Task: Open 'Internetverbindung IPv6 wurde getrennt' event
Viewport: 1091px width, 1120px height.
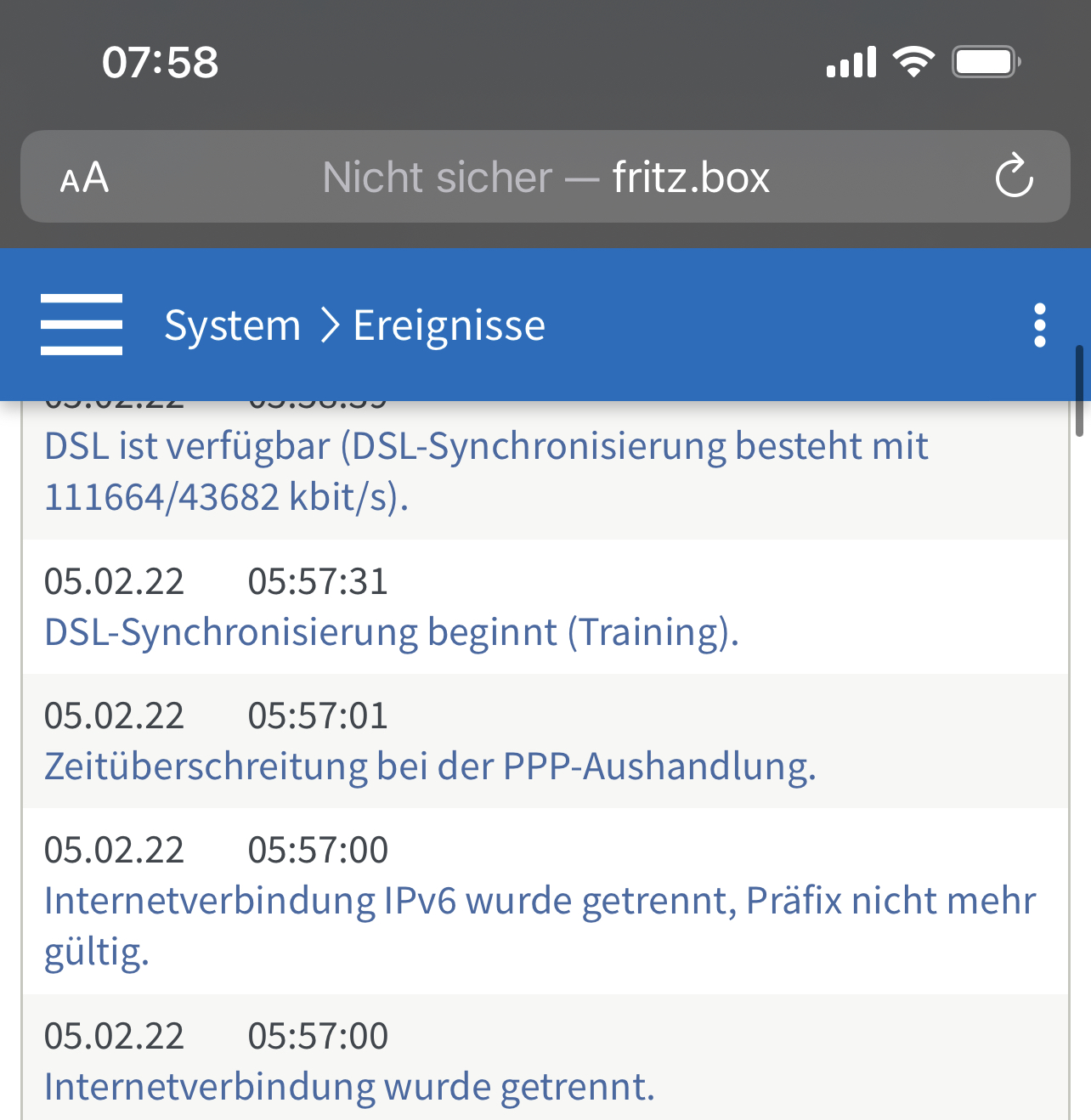Action: pos(540,925)
